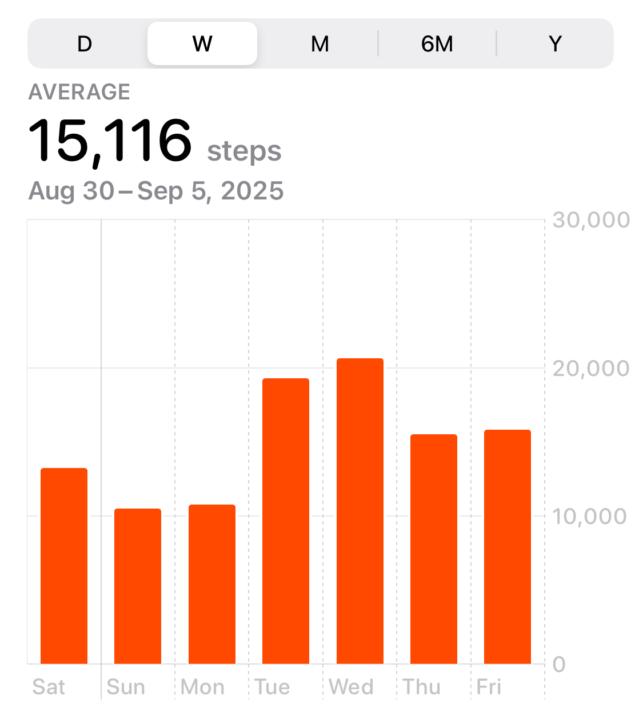Tap the Mon steps bar
The image size is (643, 720).
tap(212, 584)
